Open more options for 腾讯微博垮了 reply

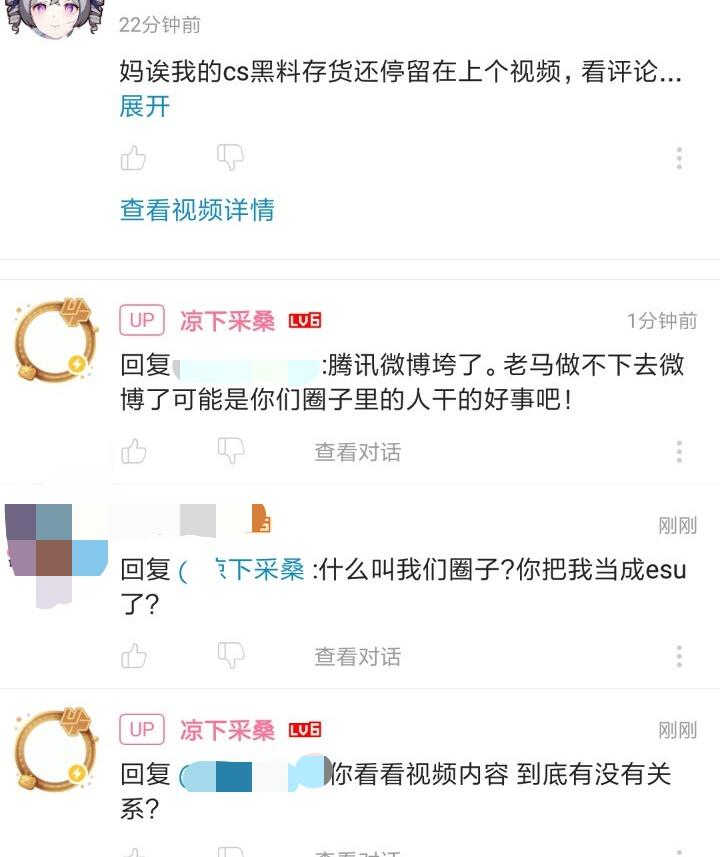(x=679, y=451)
